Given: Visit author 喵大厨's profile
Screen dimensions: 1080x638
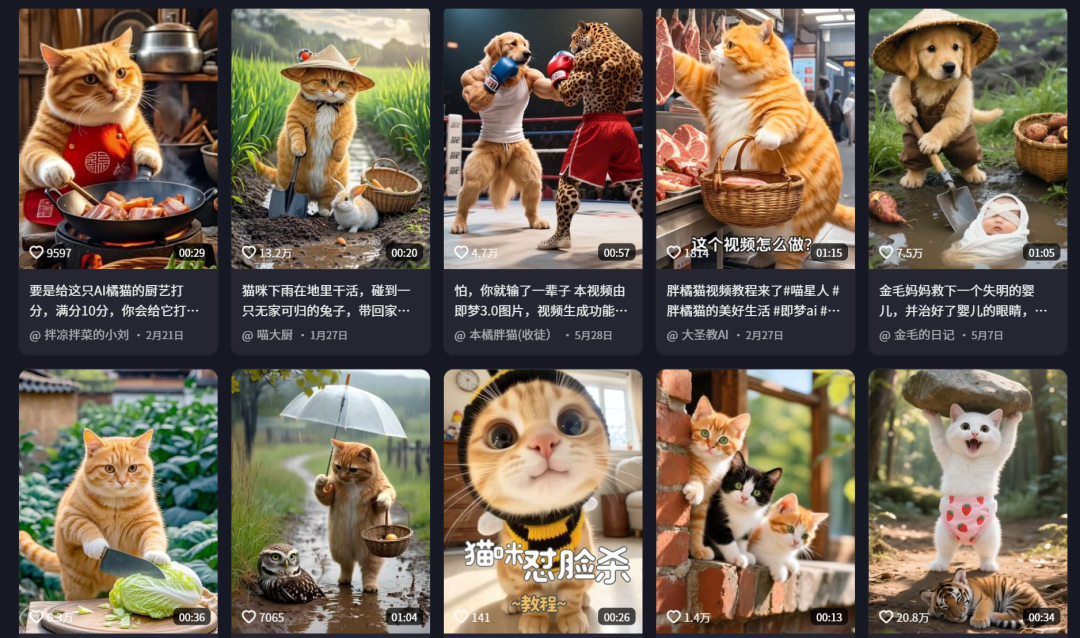Looking at the screenshot, I should coord(273,335).
